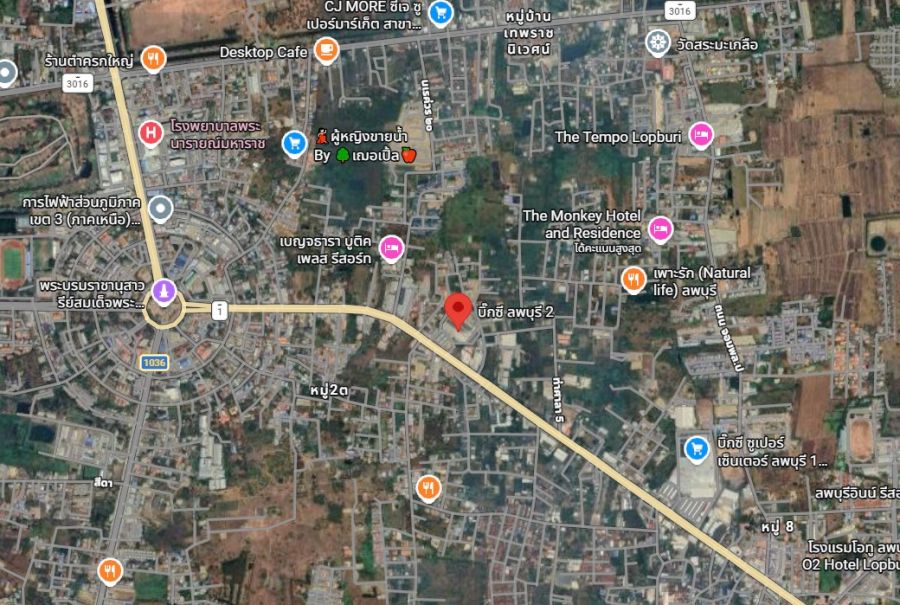The width and height of the screenshot is (900, 605).
Task: Select the พระบรมราชานุสาวรีย์ monument marker
Action: 163,292
